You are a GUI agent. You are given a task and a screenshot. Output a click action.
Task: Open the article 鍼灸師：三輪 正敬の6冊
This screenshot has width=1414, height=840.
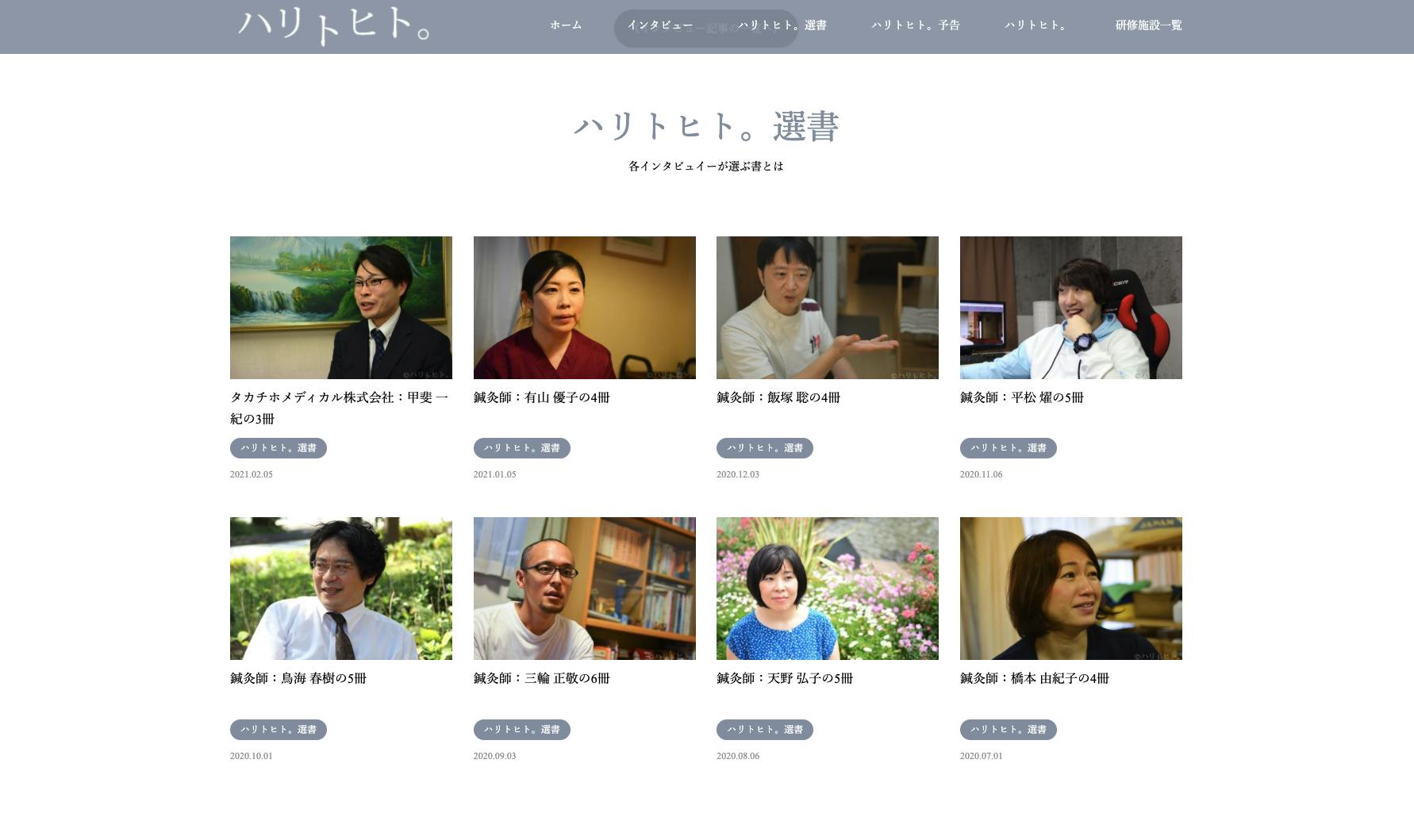pyautogui.click(x=541, y=678)
